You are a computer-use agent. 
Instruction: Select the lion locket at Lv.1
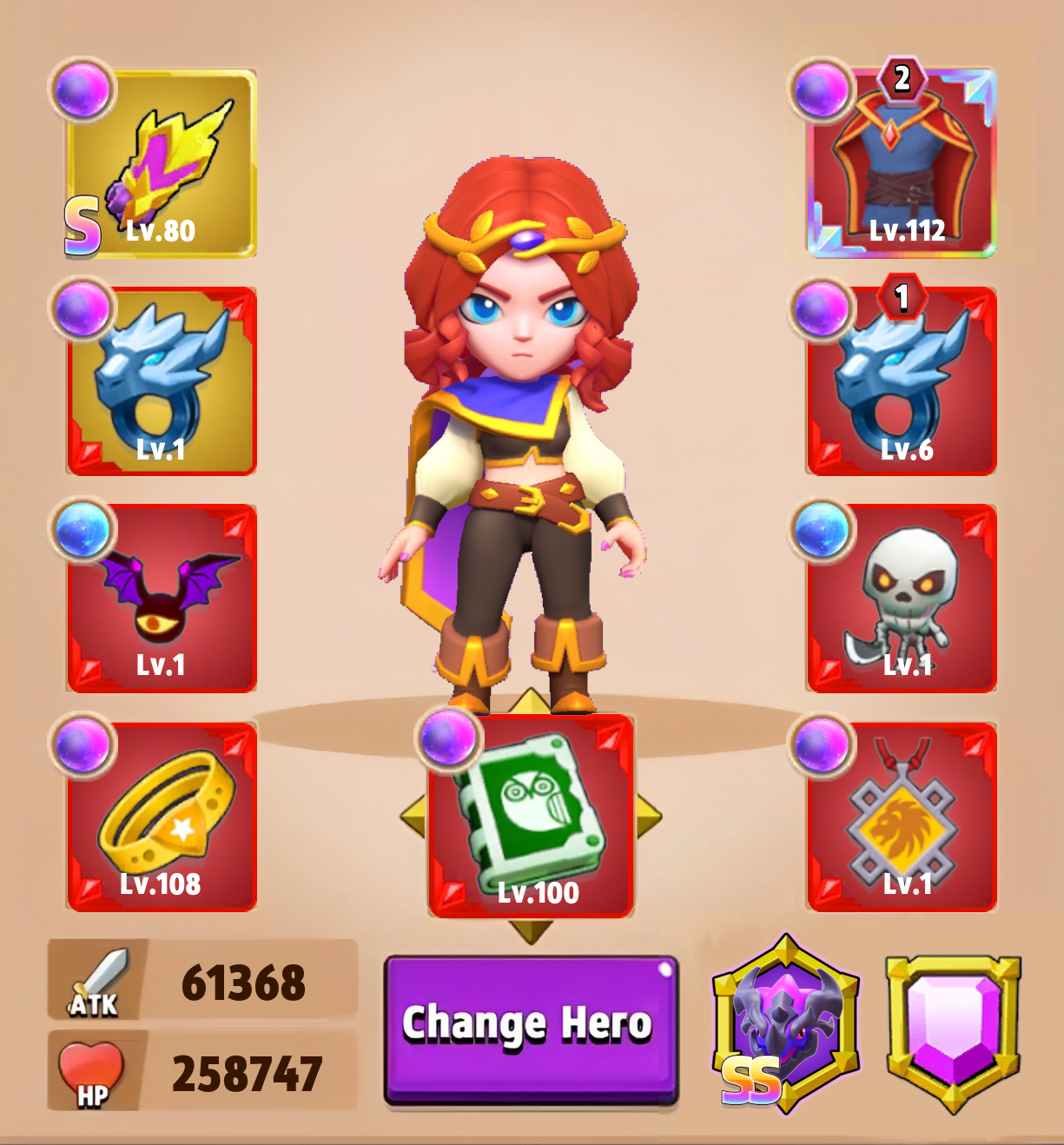pyautogui.click(x=902, y=817)
